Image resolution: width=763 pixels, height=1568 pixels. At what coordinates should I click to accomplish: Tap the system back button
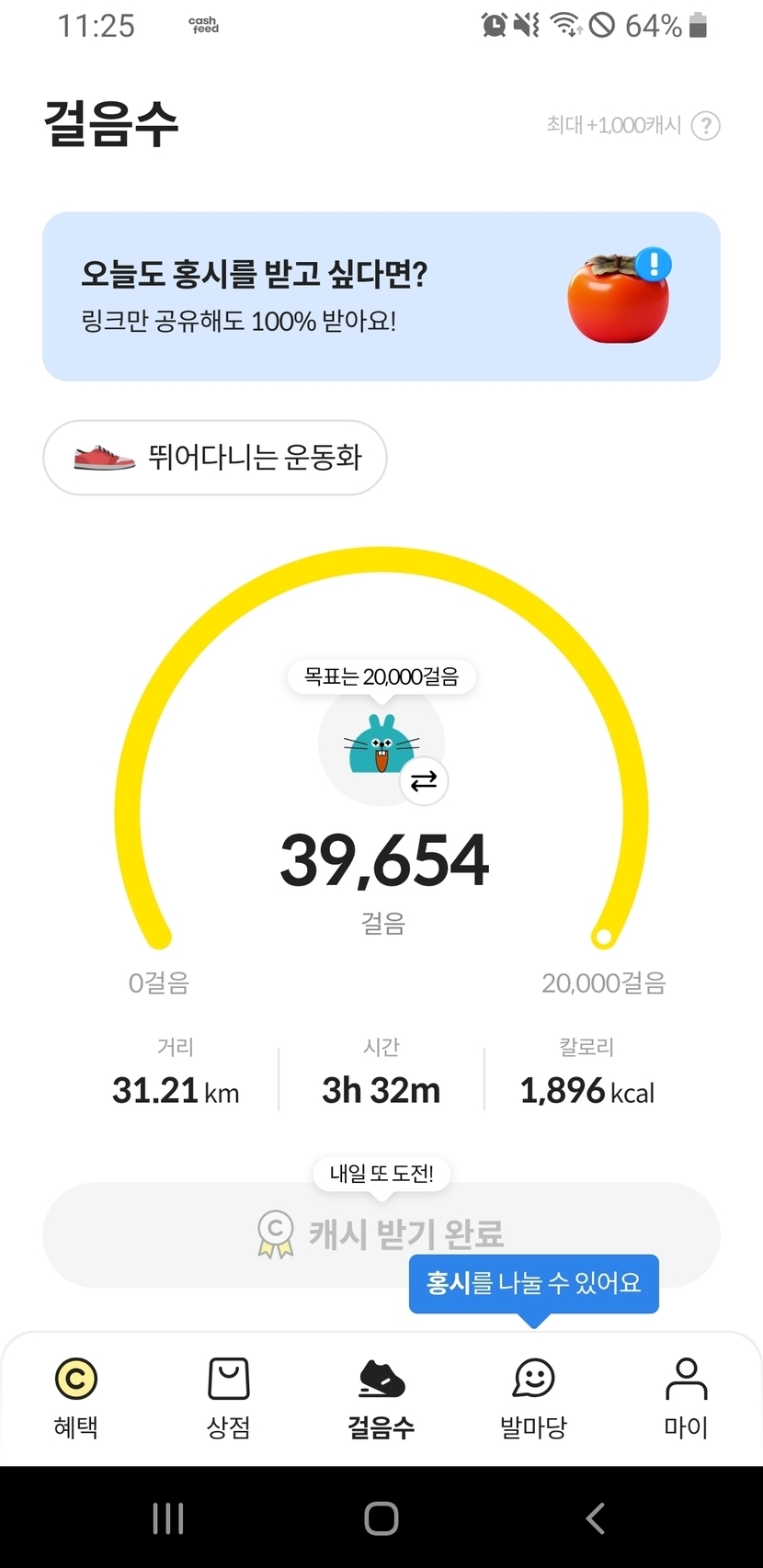[596, 1518]
